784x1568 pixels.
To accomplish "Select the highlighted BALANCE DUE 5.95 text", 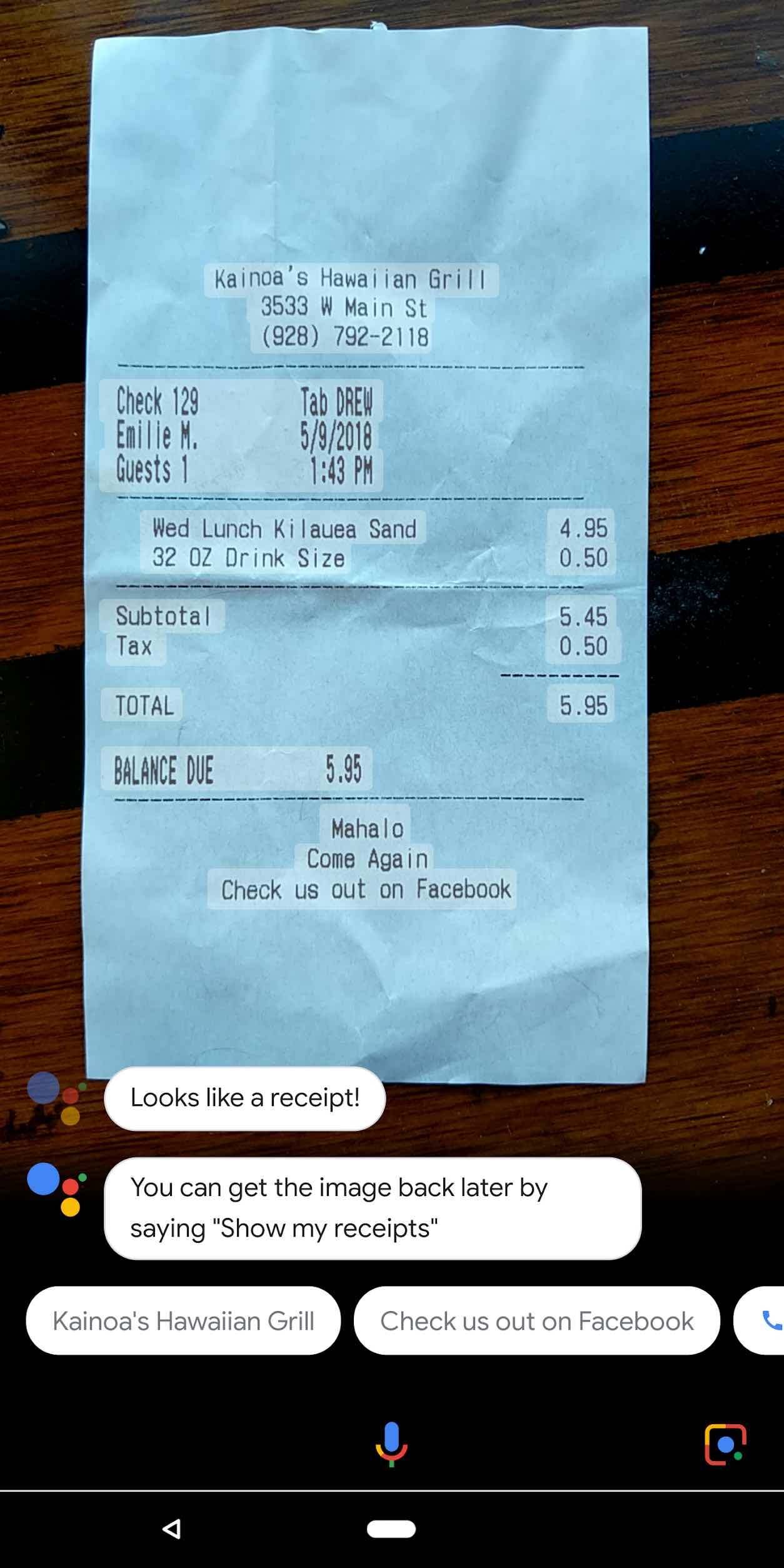I will pyautogui.click(x=236, y=769).
